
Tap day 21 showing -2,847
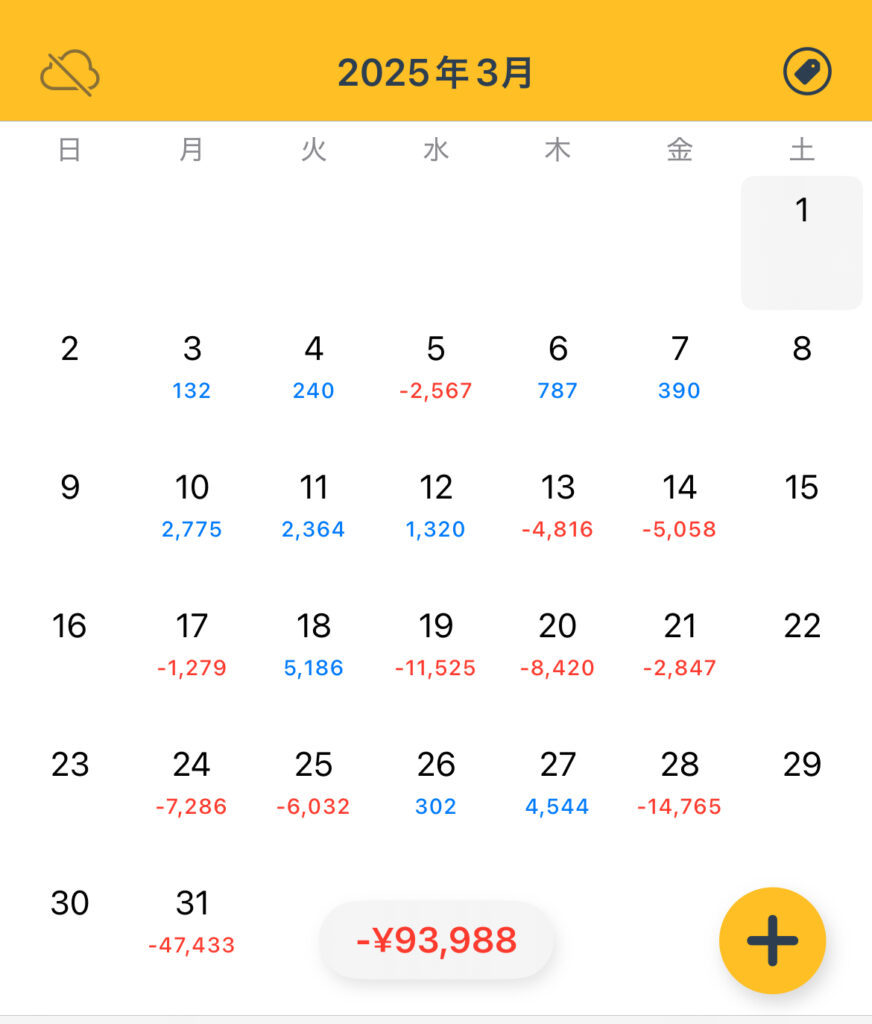tap(680, 644)
